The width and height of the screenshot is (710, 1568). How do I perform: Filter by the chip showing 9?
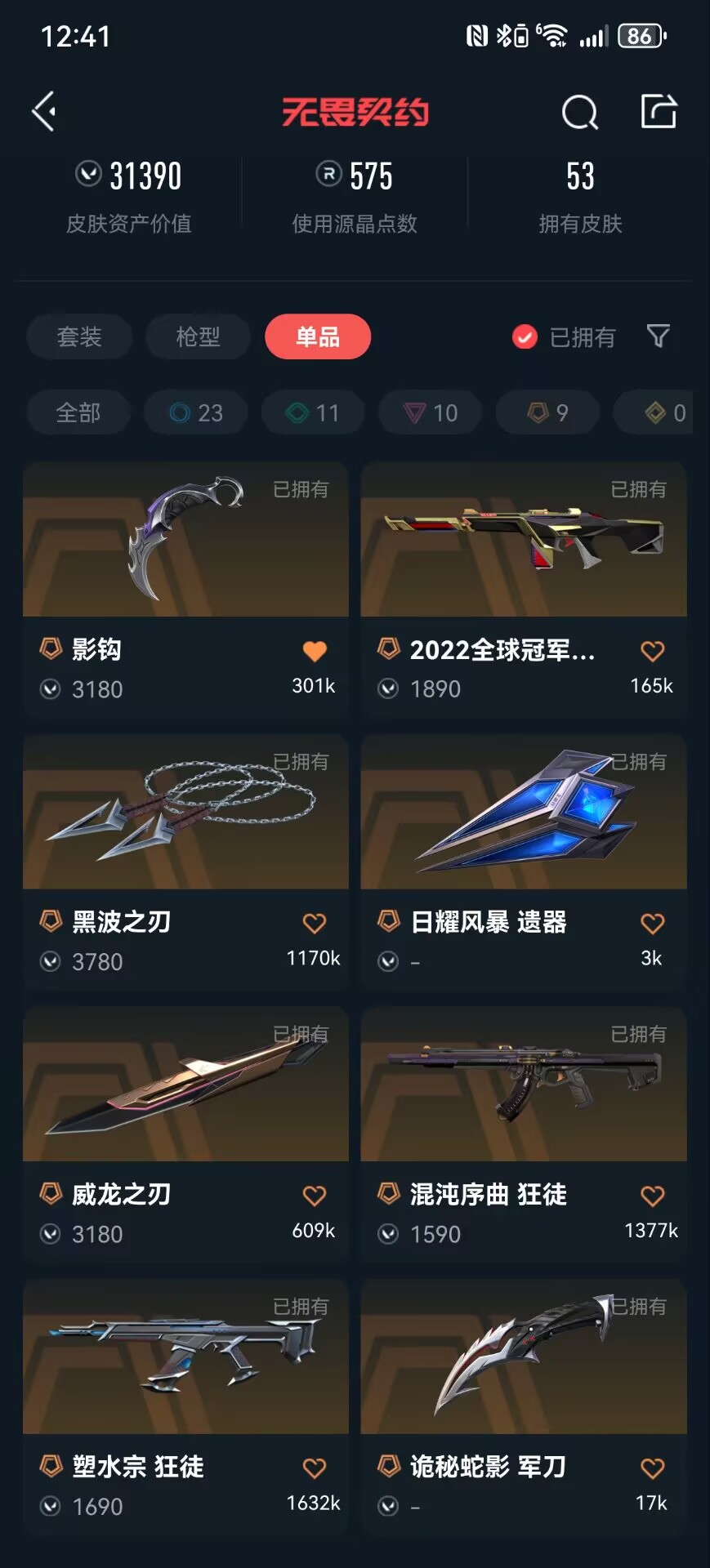click(x=547, y=412)
